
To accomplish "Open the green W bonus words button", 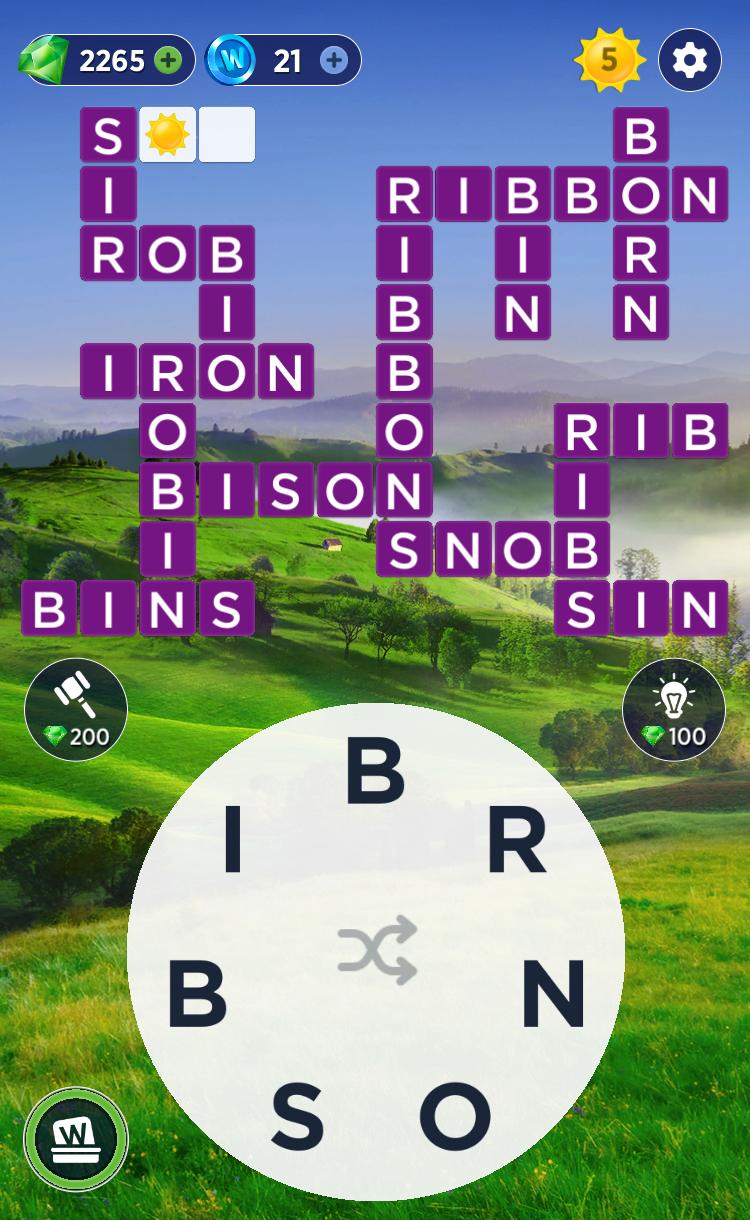I will click(76, 1138).
